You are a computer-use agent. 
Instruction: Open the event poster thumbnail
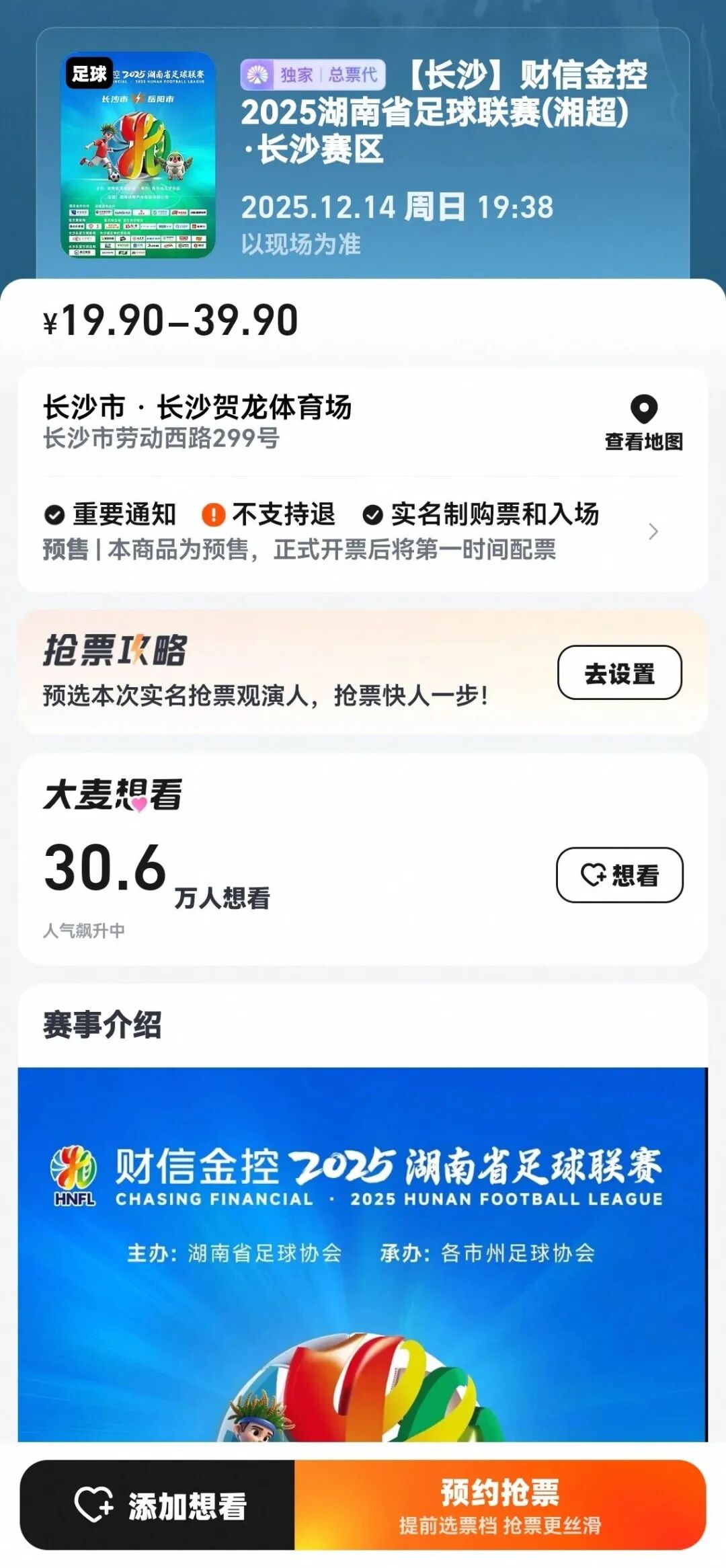pyautogui.click(x=138, y=155)
